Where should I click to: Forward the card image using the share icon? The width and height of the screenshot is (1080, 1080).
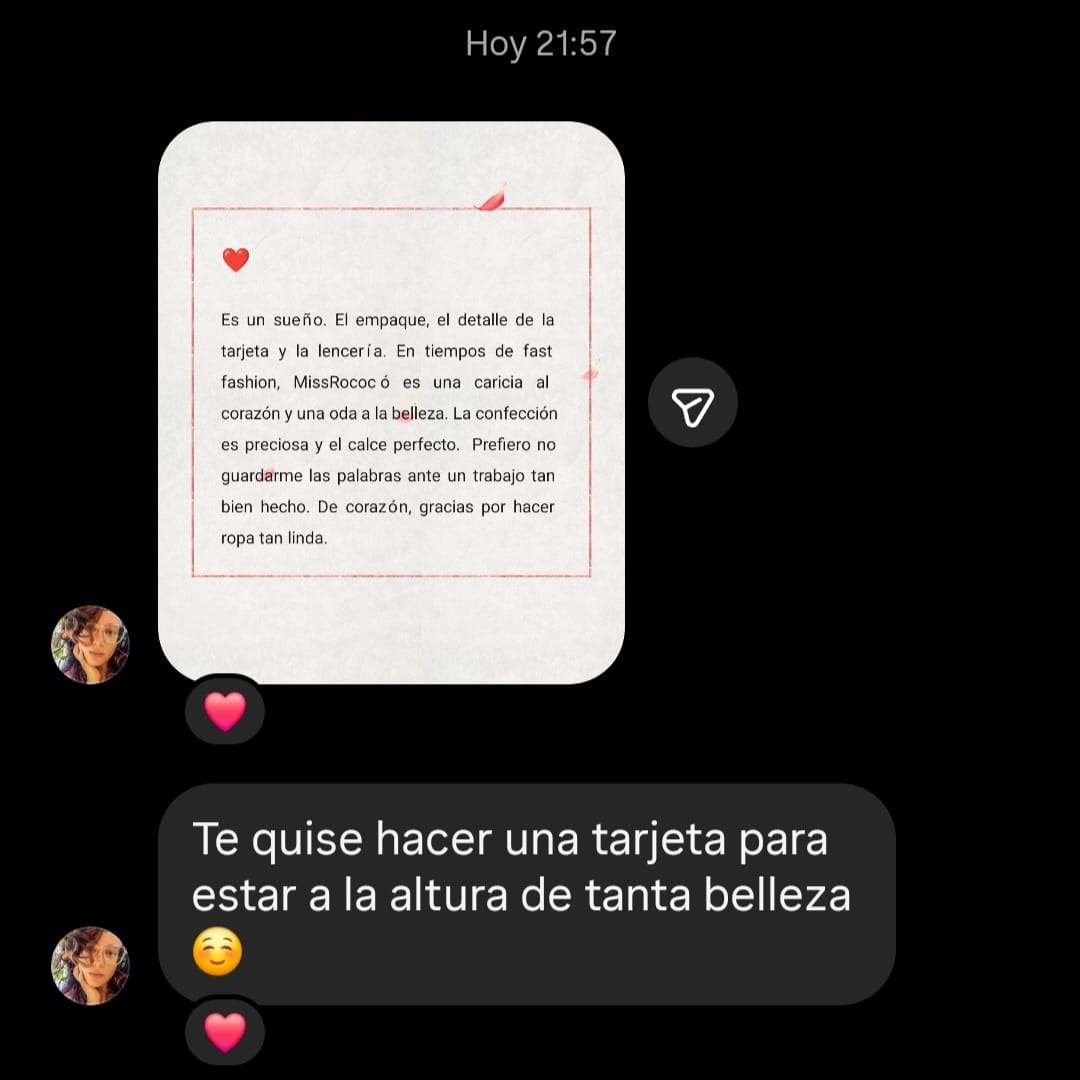click(x=693, y=403)
